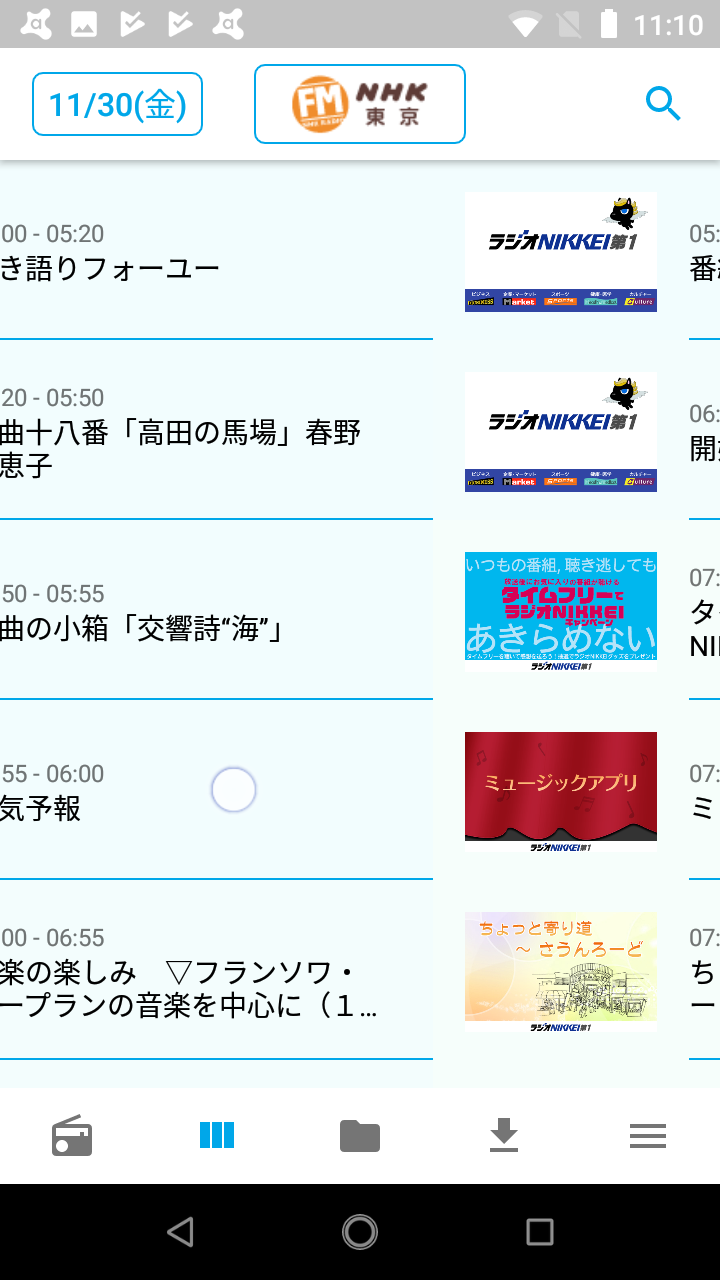Screen dimensions: 720x1280
Task: Open the saved programs folder icon
Action: (360, 1135)
